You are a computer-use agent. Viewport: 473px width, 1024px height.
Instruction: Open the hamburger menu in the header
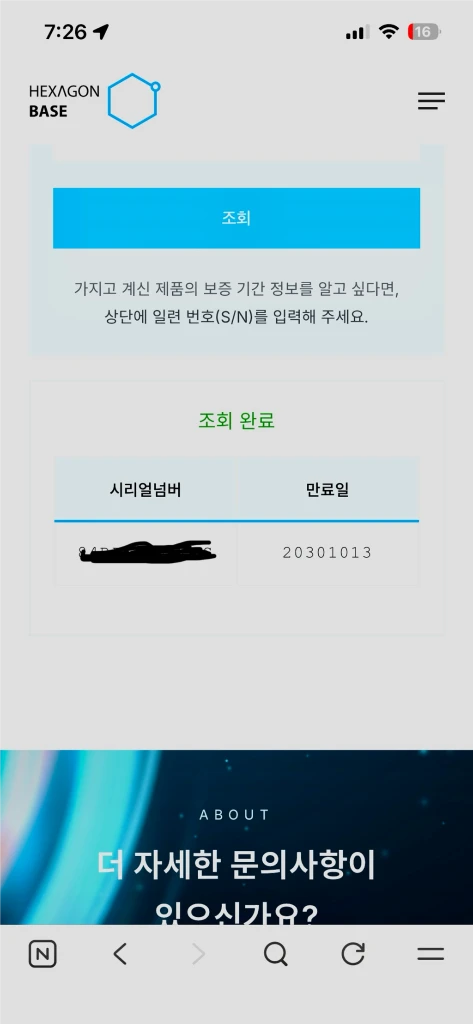pos(431,101)
